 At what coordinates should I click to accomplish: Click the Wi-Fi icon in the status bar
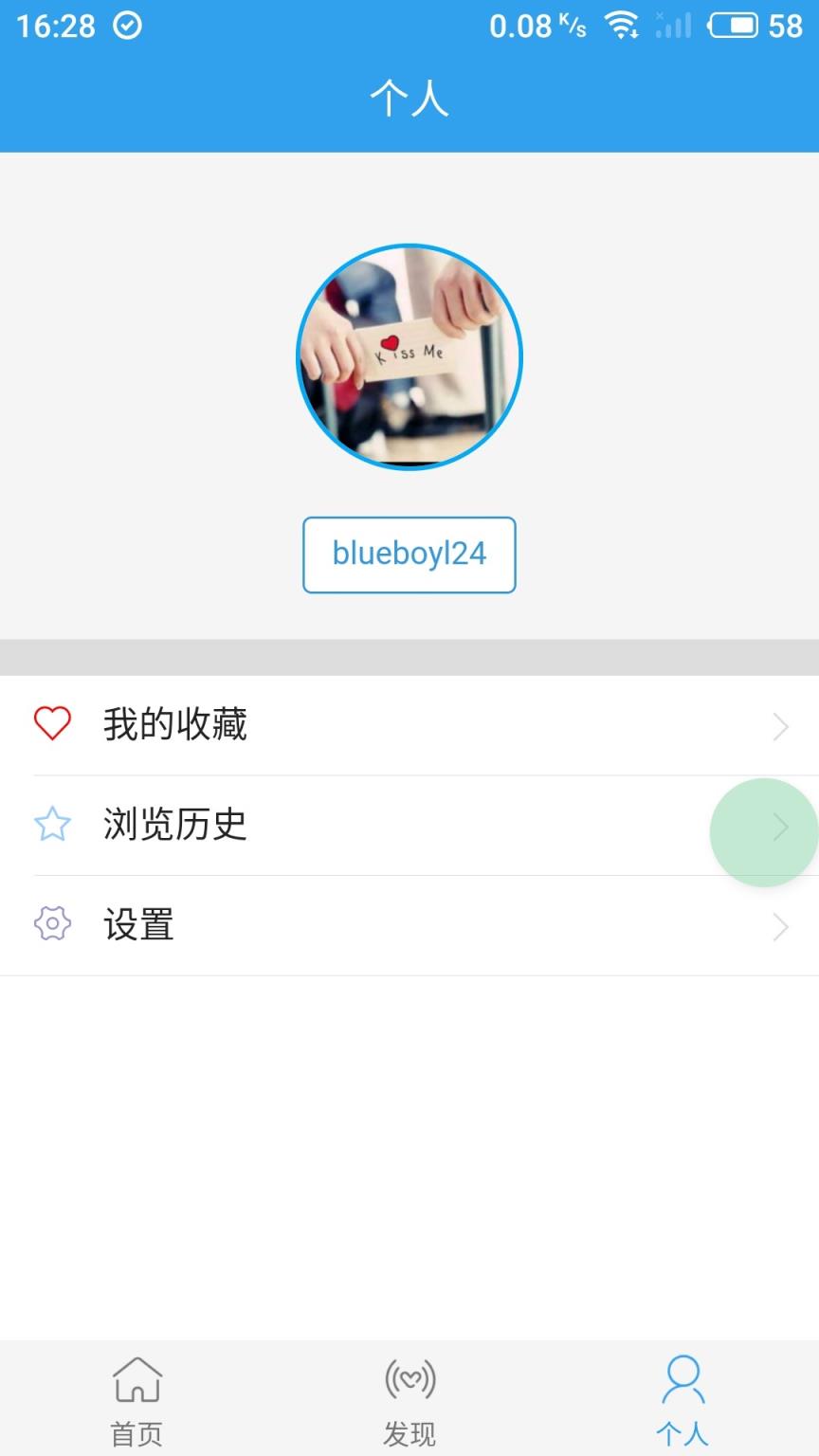(624, 26)
